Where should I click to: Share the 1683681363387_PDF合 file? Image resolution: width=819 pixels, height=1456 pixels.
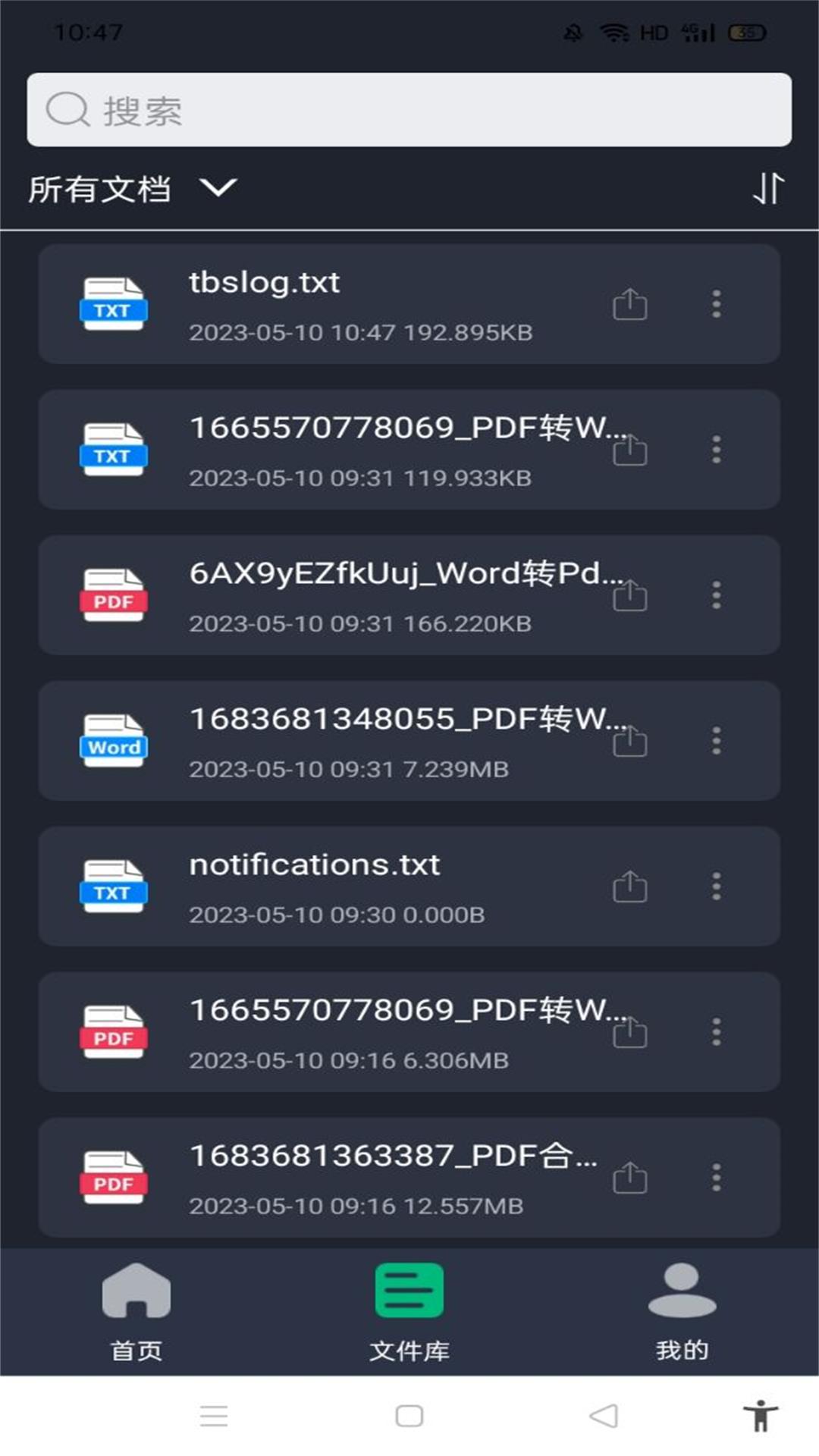tap(629, 1178)
